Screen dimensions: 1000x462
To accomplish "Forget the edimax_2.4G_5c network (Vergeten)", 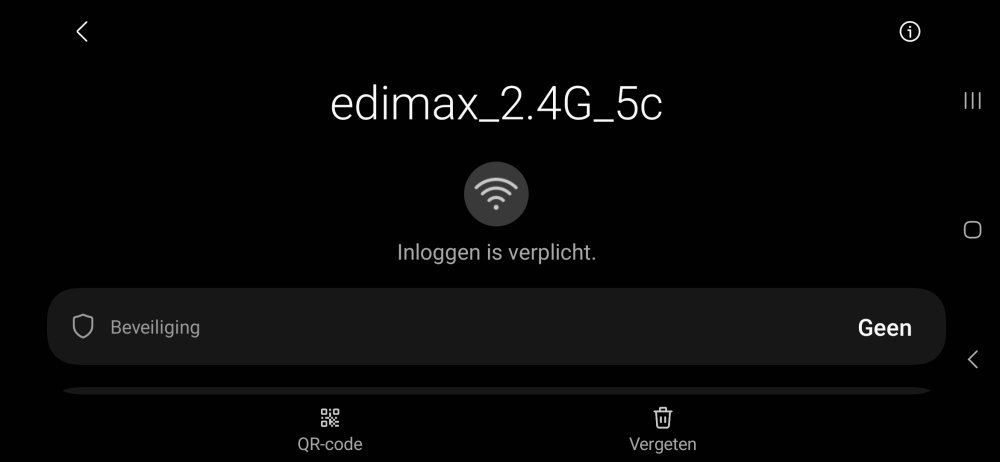I will click(x=662, y=429).
